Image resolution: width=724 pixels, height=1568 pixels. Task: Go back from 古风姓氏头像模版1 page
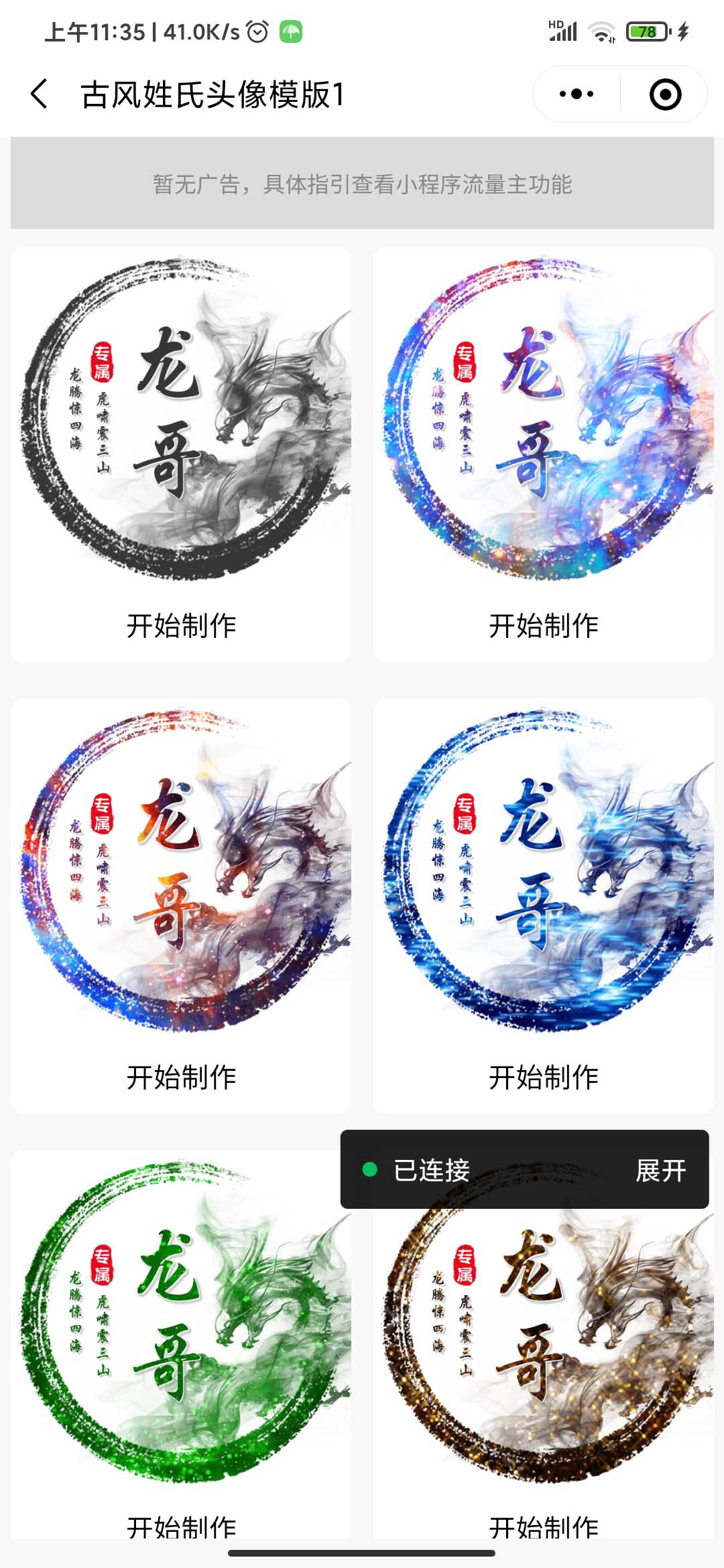click(39, 94)
